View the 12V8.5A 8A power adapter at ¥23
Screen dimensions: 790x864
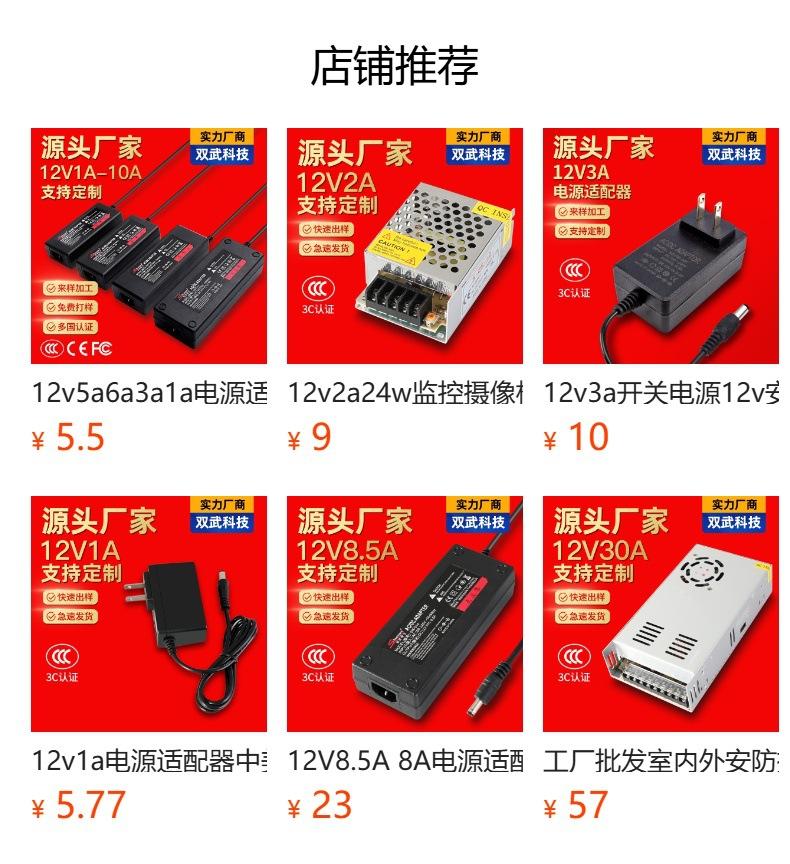tap(405, 614)
